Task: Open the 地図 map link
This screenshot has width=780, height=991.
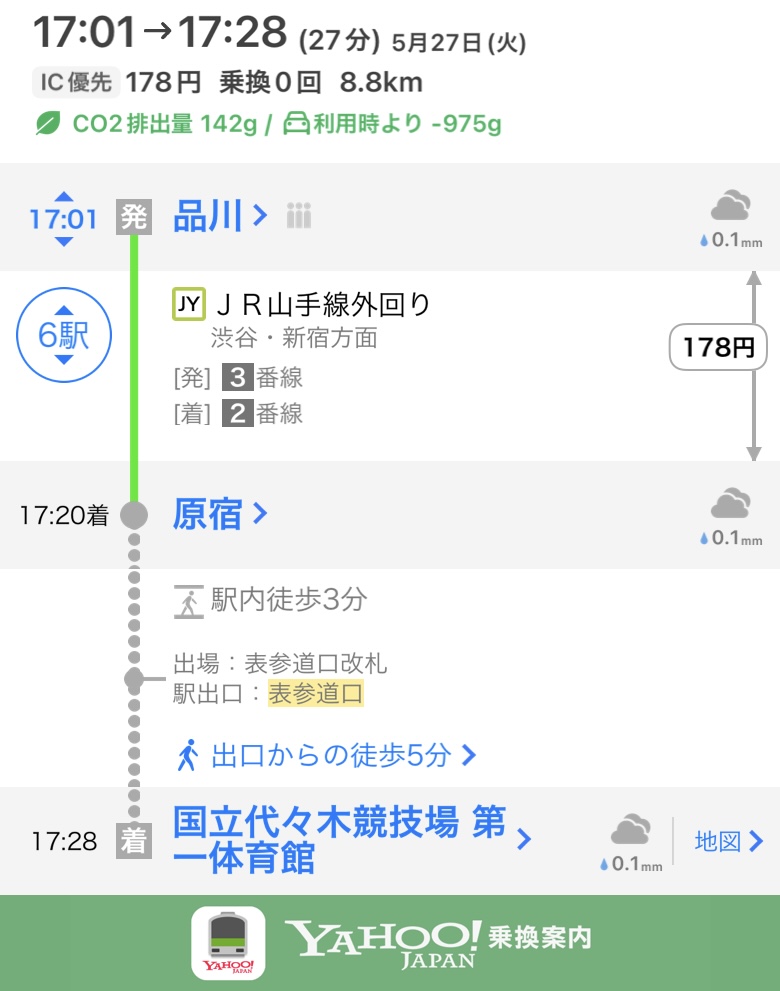Action: tap(728, 842)
